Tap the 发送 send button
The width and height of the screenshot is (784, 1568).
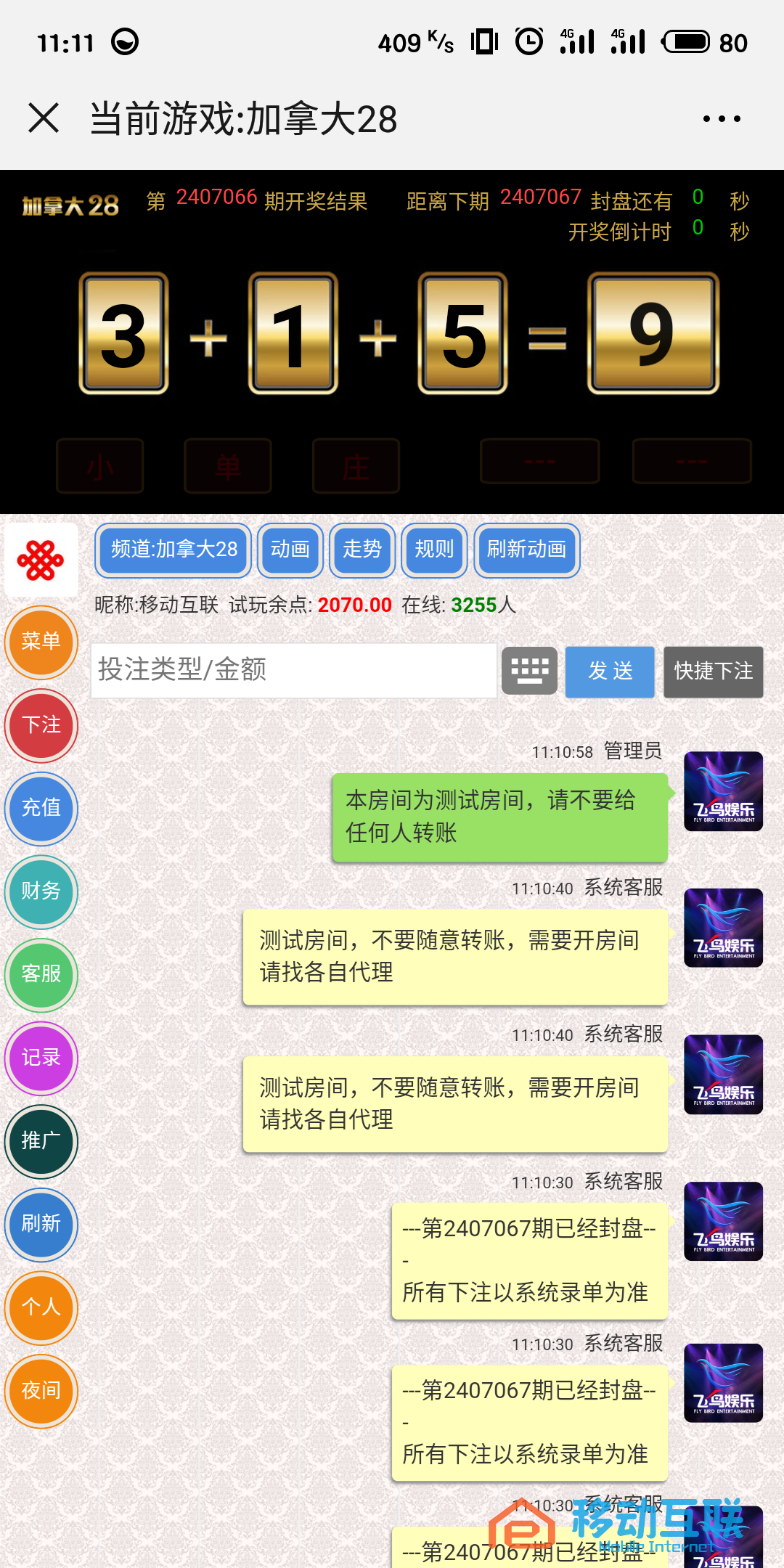(610, 671)
